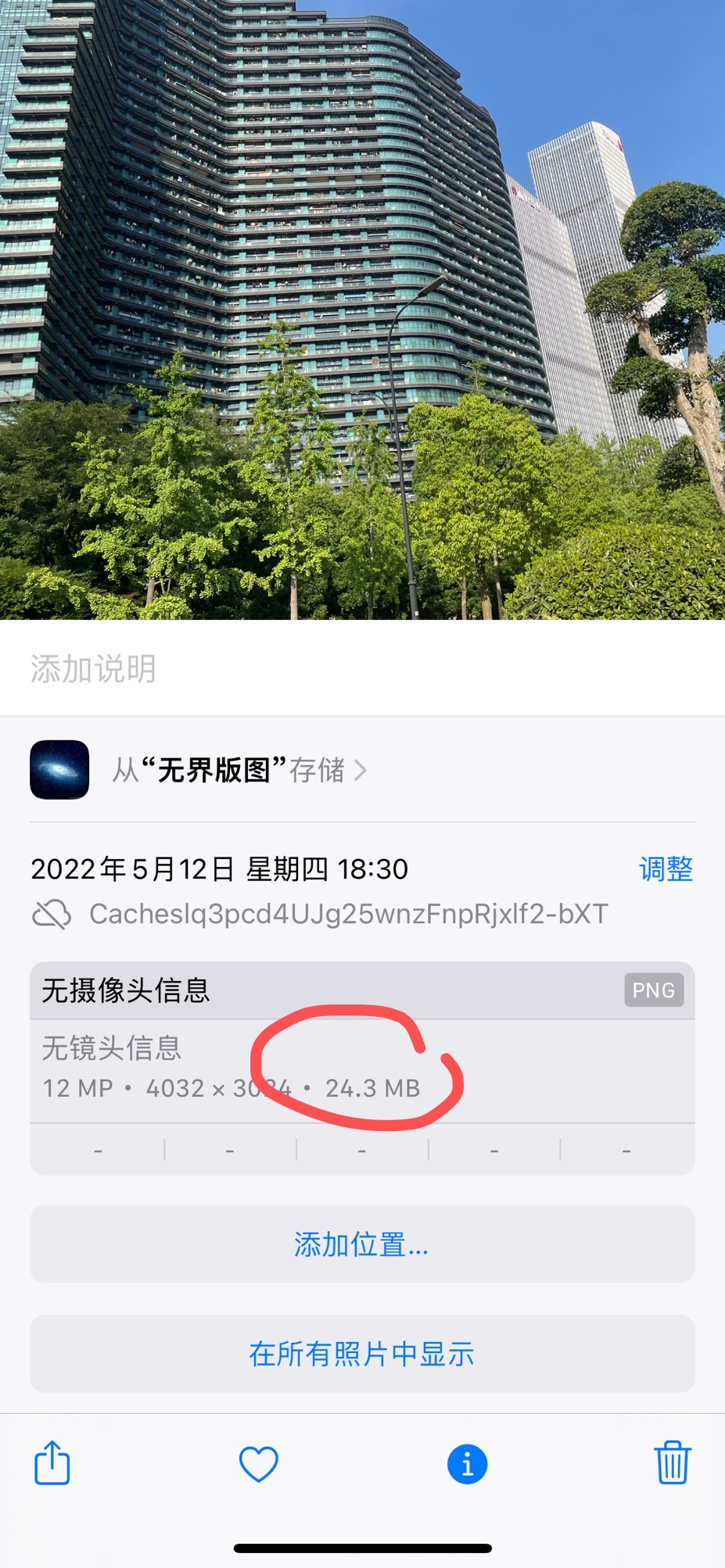Delete the photo with the trash icon

pyautogui.click(x=672, y=1462)
